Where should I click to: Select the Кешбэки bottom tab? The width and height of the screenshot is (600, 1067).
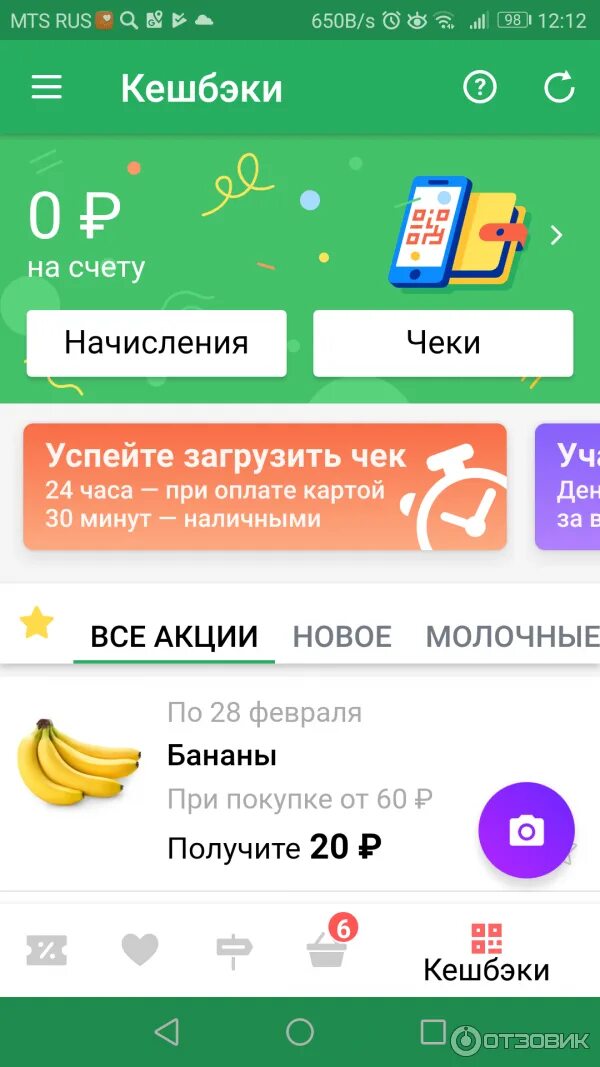(486, 952)
